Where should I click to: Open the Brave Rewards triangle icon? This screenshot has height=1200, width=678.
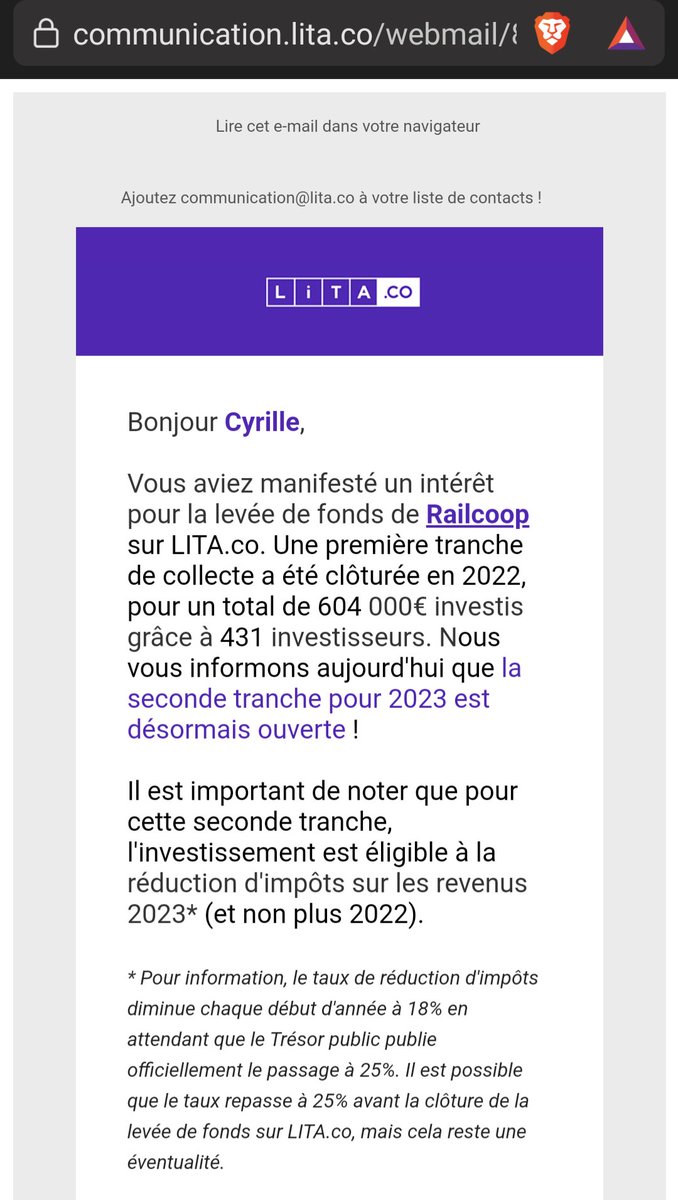(x=626, y=35)
